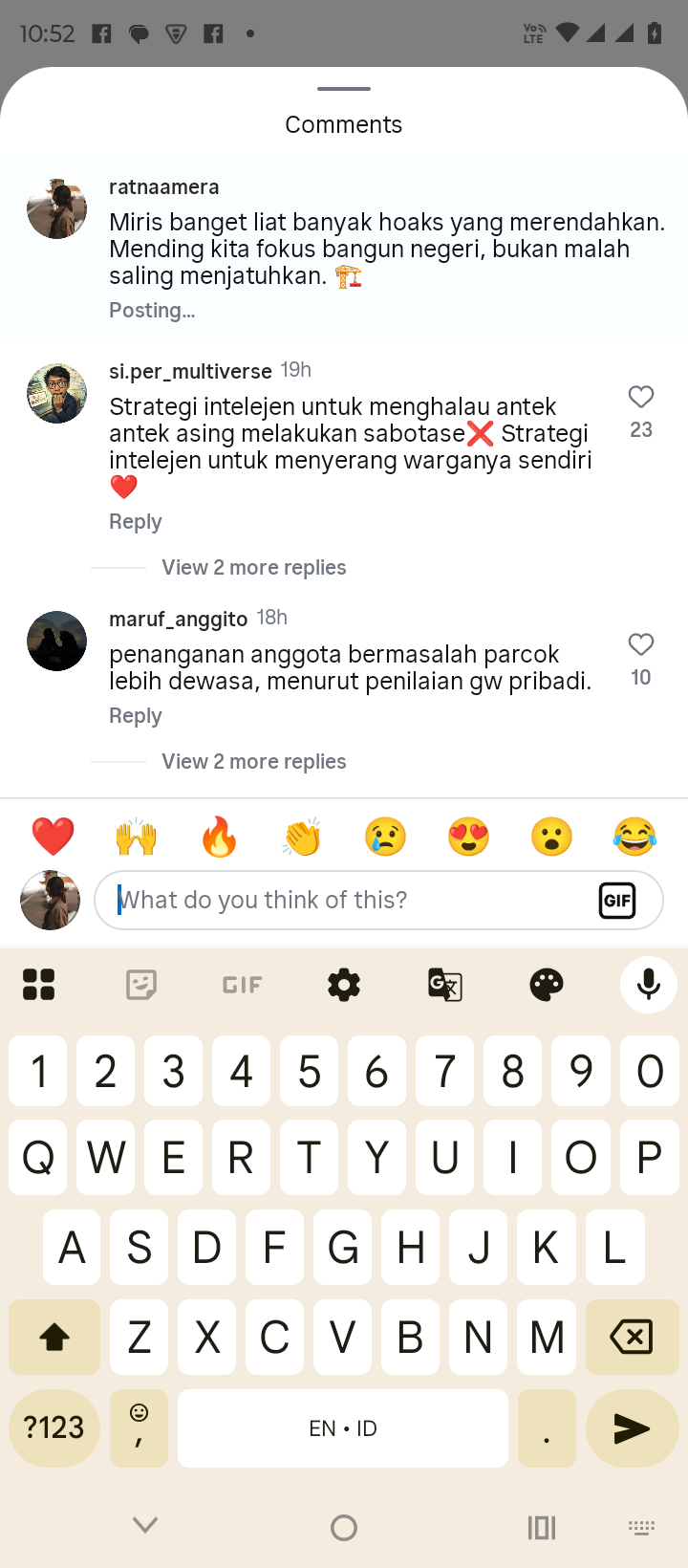Image resolution: width=688 pixels, height=1568 pixels.
Task: Expand more replies under maruf_anggito's comment
Action: click(x=253, y=762)
